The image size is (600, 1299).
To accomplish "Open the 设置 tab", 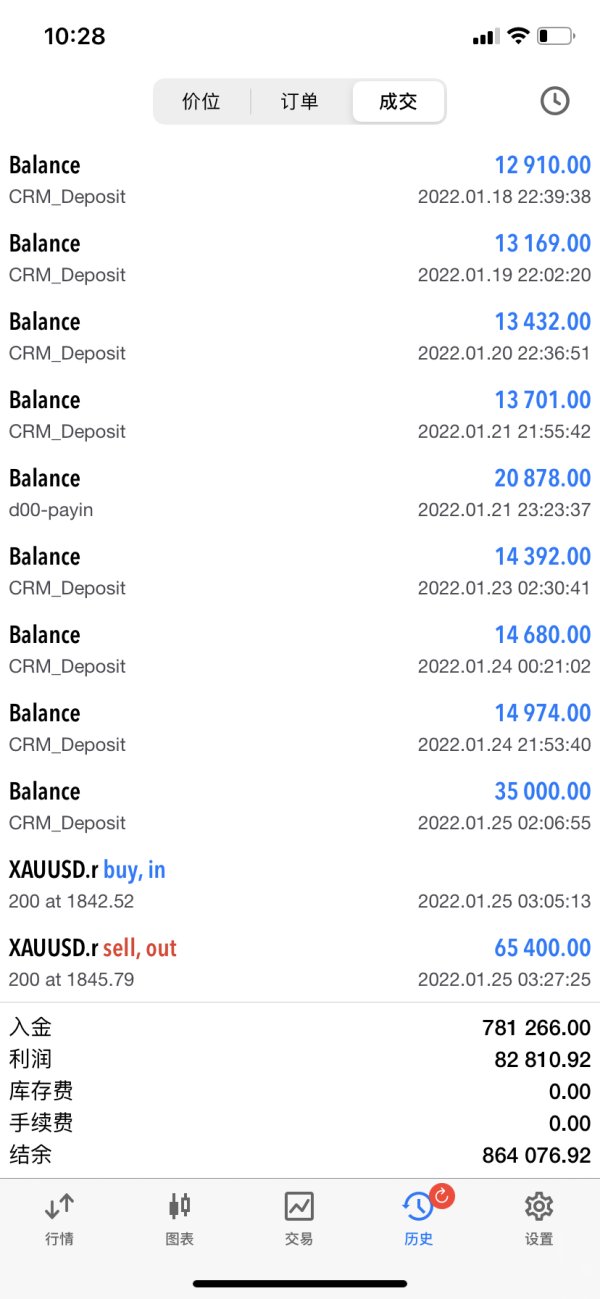I will pos(539,1219).
